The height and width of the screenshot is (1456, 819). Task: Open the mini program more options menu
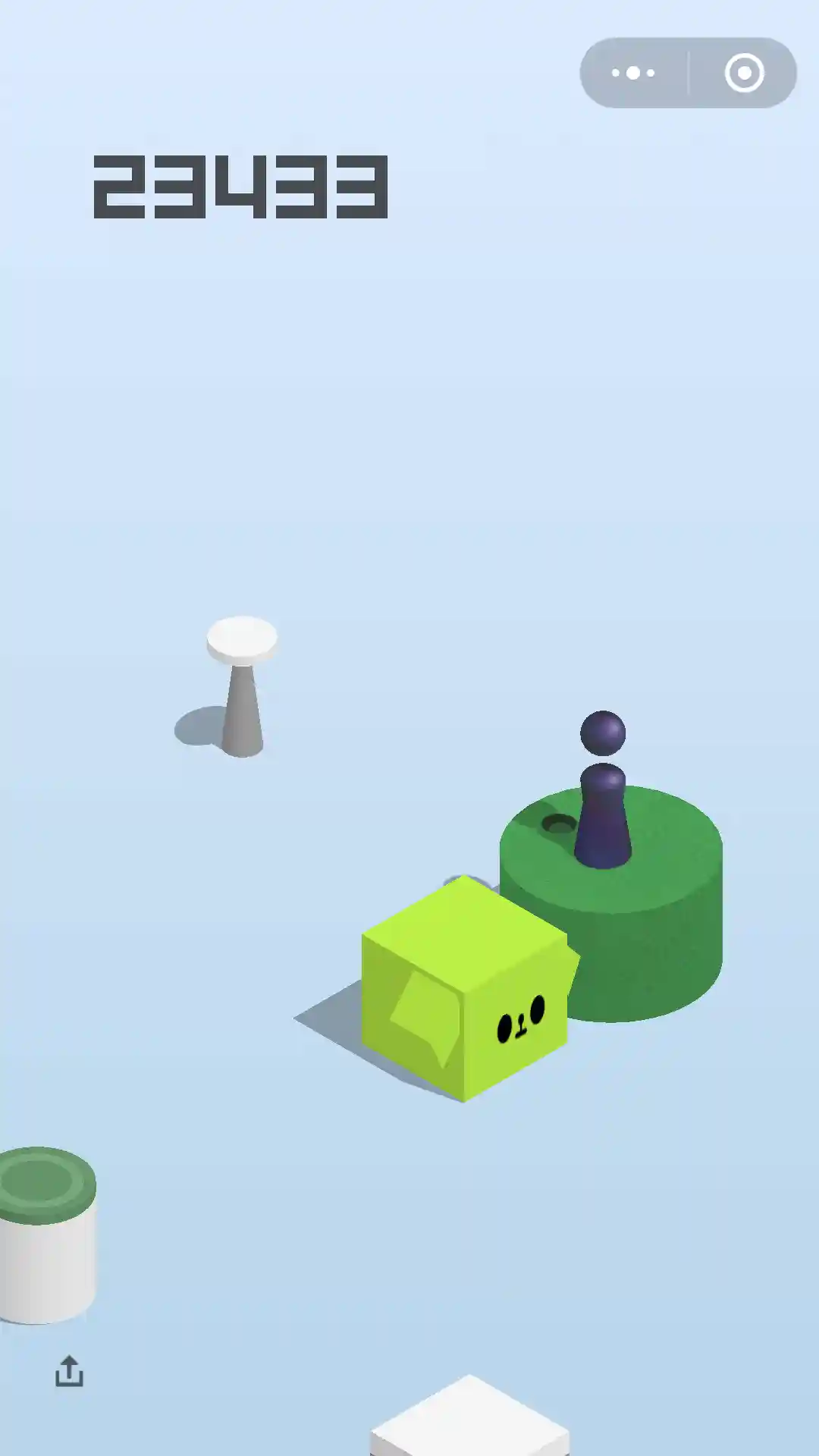pyautogui.click(x=633, y=74)
